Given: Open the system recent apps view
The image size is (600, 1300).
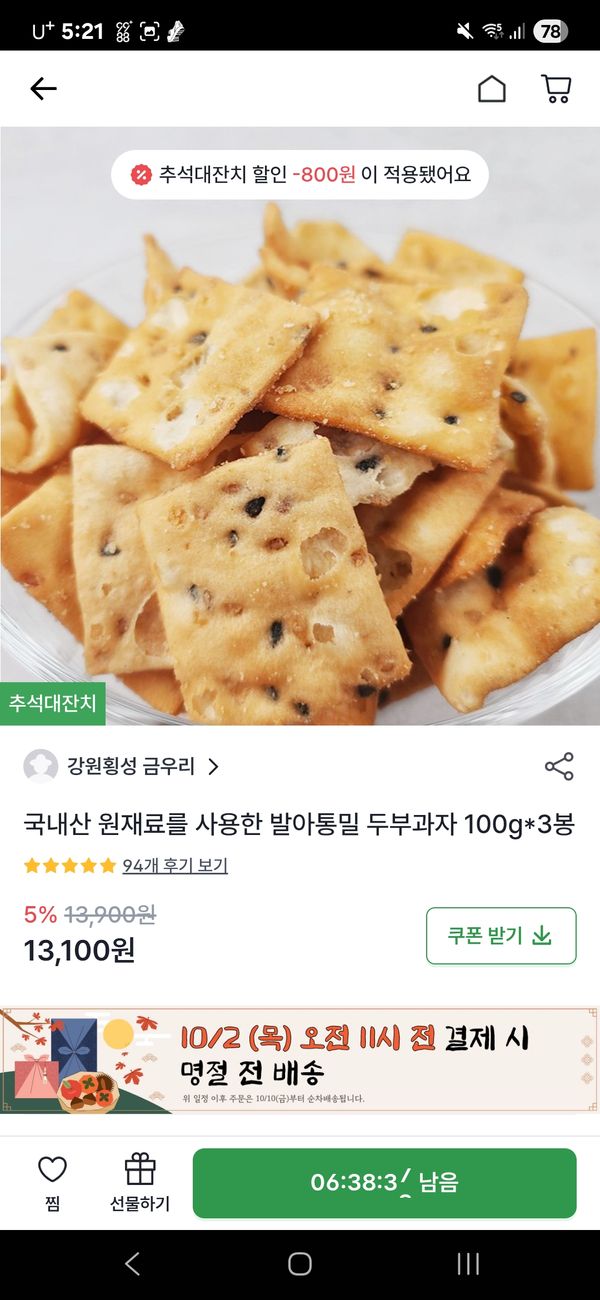Looking at the screenshot, I should click(468, 1264).
